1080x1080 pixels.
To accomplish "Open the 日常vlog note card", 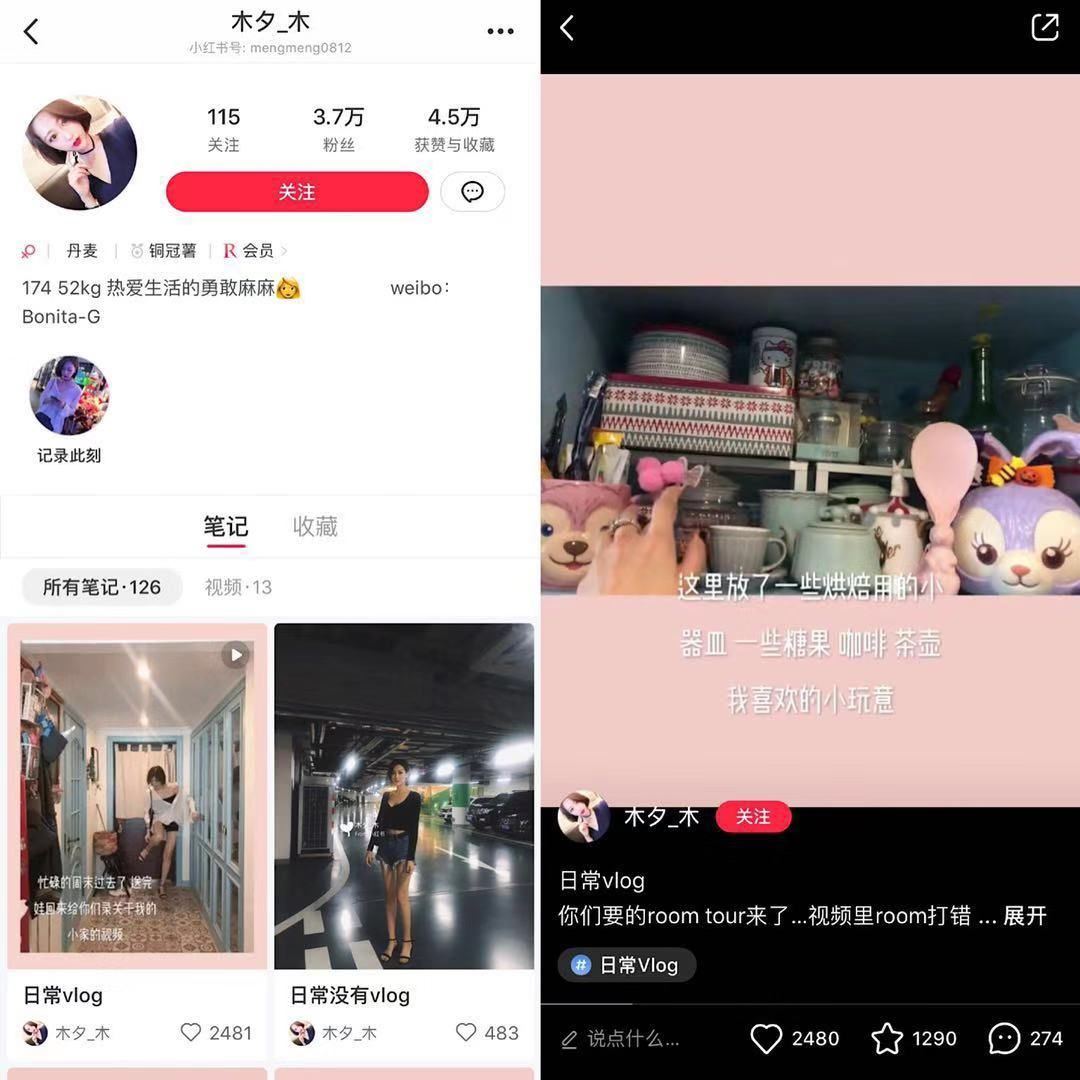I will [137, 796].
